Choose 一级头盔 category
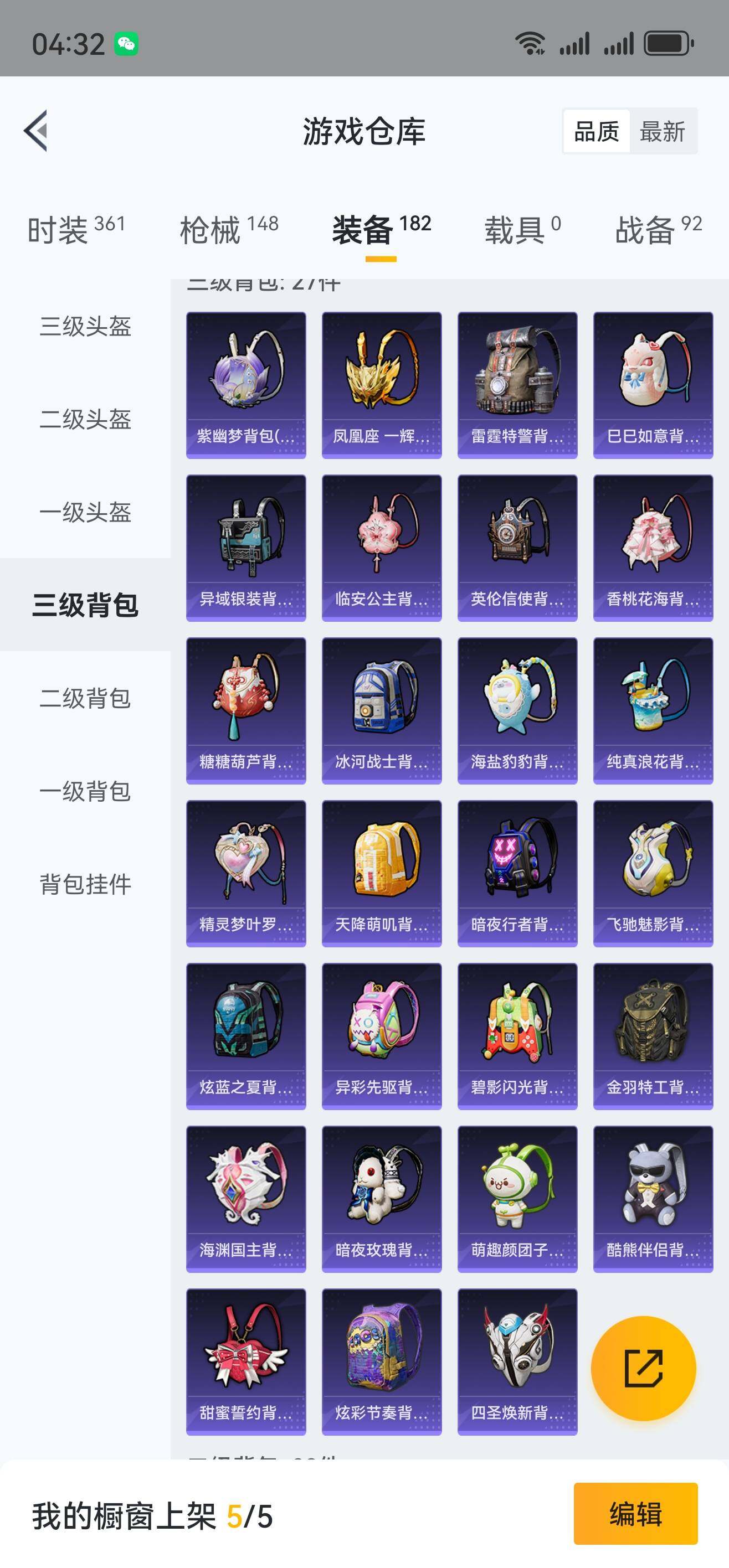 [x=85, y=512]
